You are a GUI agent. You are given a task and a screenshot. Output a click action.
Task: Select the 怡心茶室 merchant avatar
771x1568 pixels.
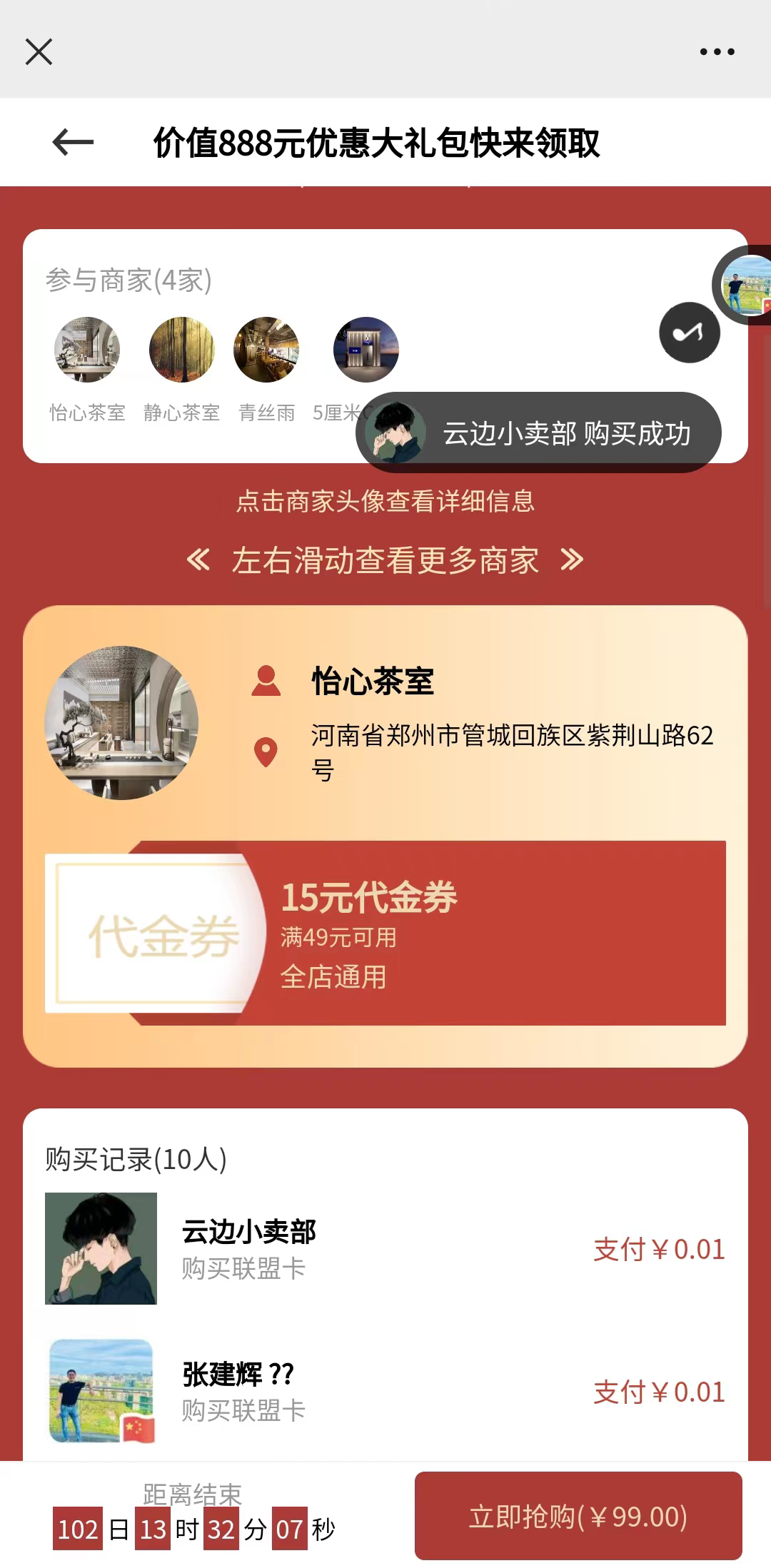tap(87, 350)
